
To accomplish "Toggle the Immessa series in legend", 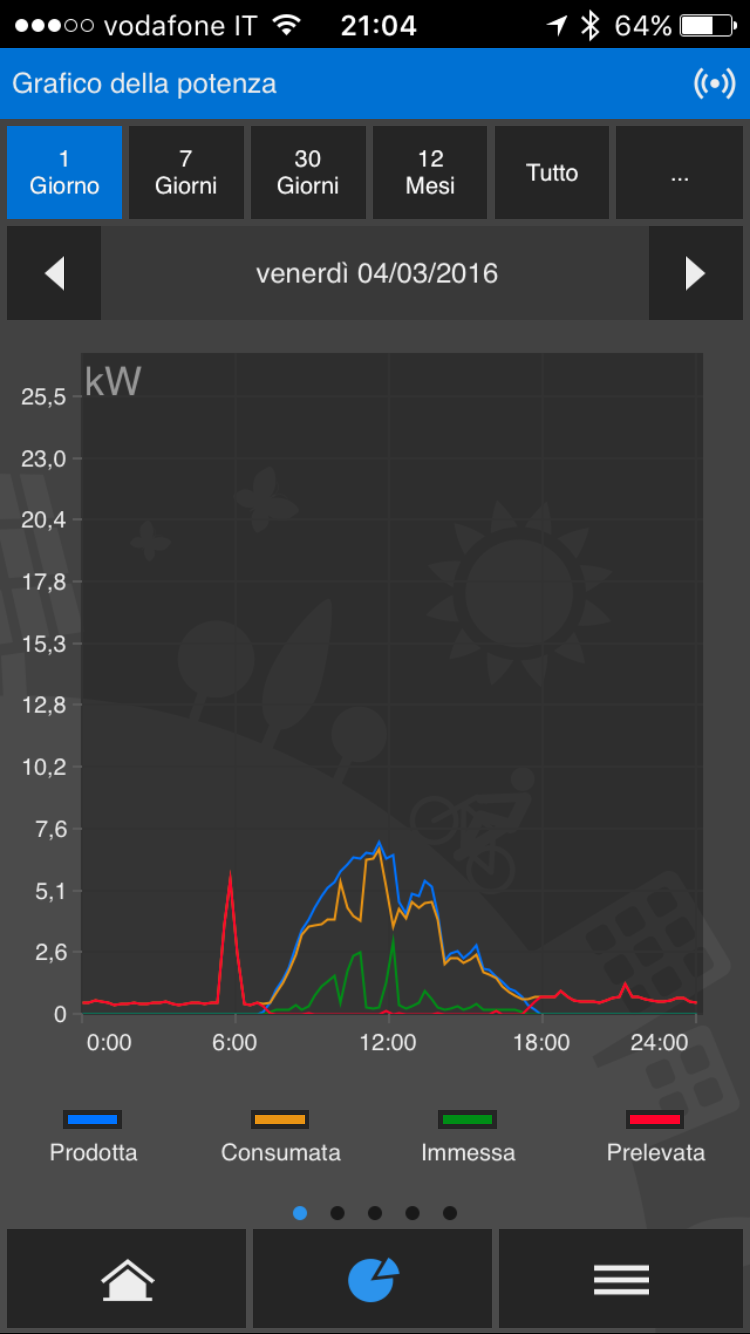I will point(468,1136).
